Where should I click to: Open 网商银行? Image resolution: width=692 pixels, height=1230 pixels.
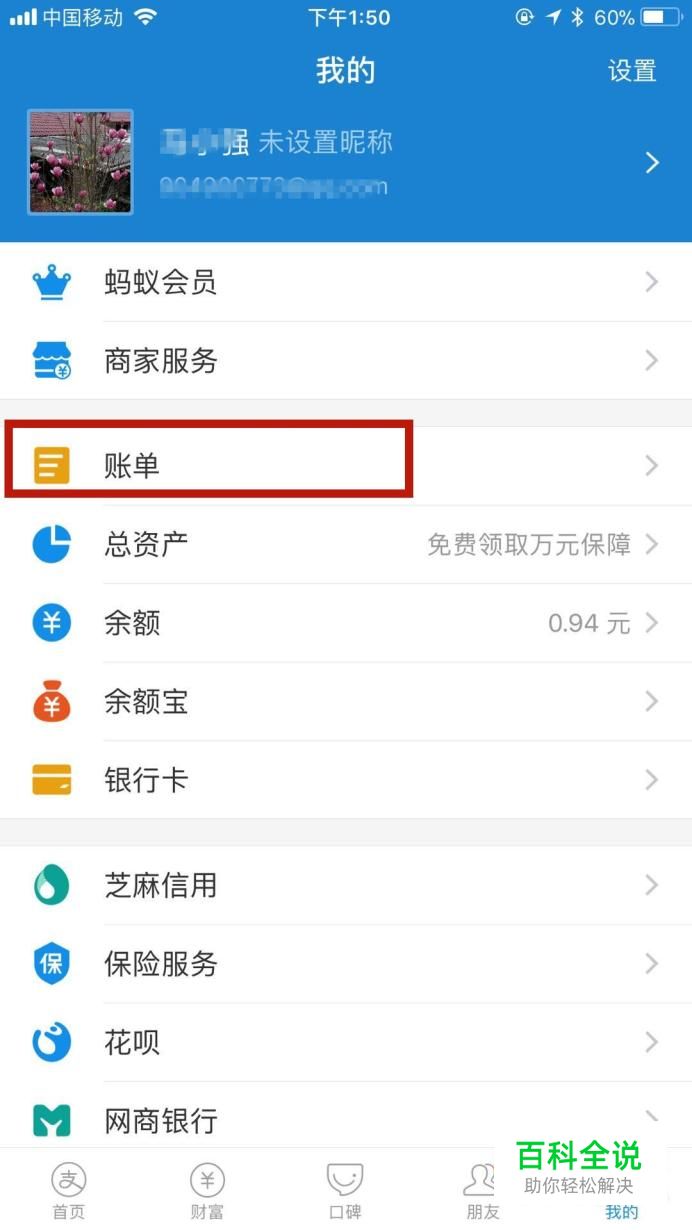pos(345,1120)
